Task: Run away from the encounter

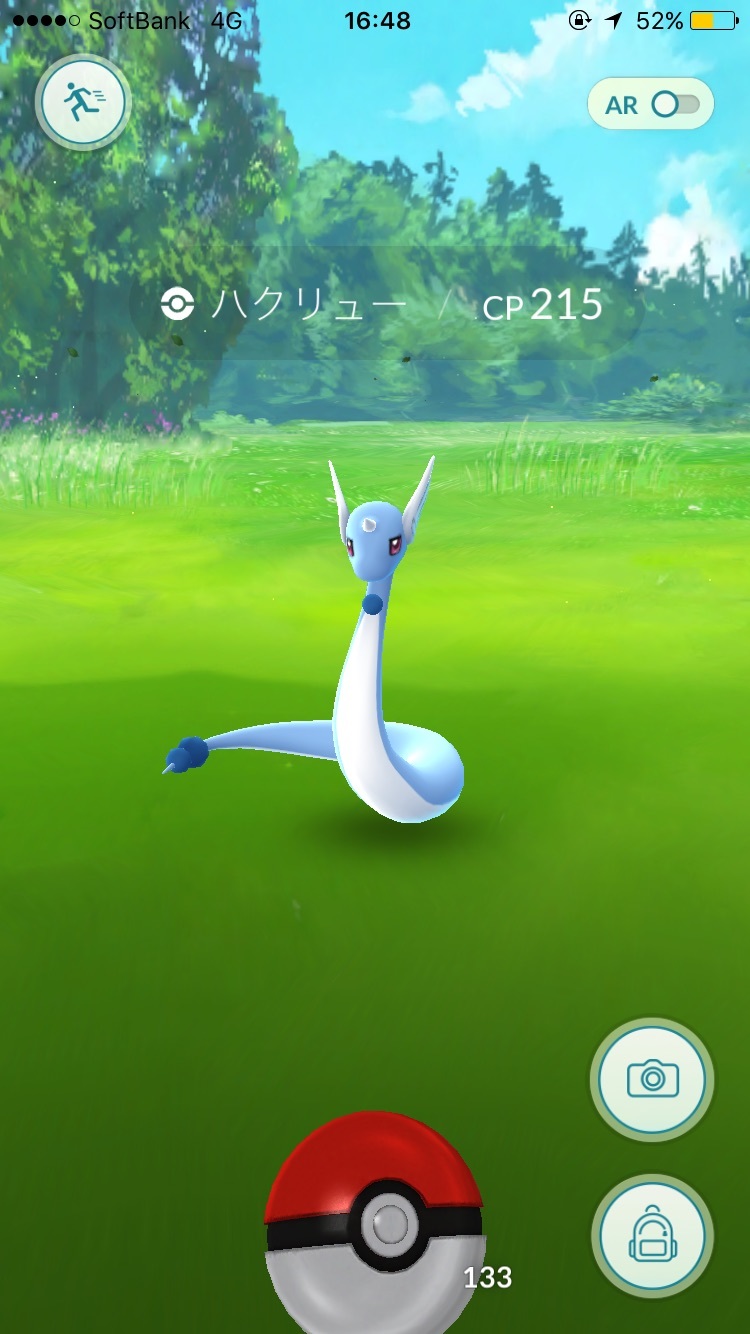Action: click(82, 102)
